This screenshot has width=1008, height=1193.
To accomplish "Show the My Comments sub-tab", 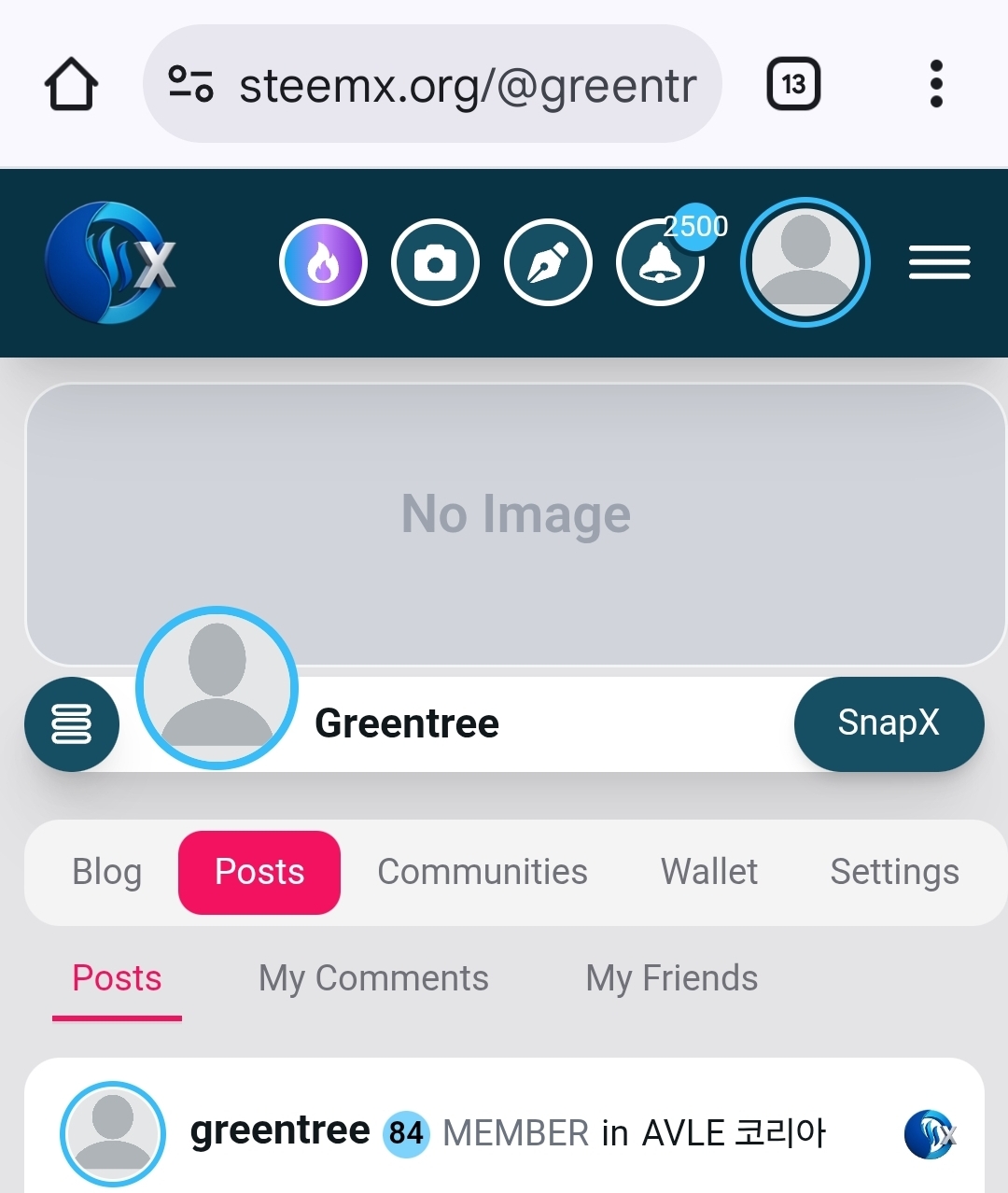I will click(x=373, y=978).
